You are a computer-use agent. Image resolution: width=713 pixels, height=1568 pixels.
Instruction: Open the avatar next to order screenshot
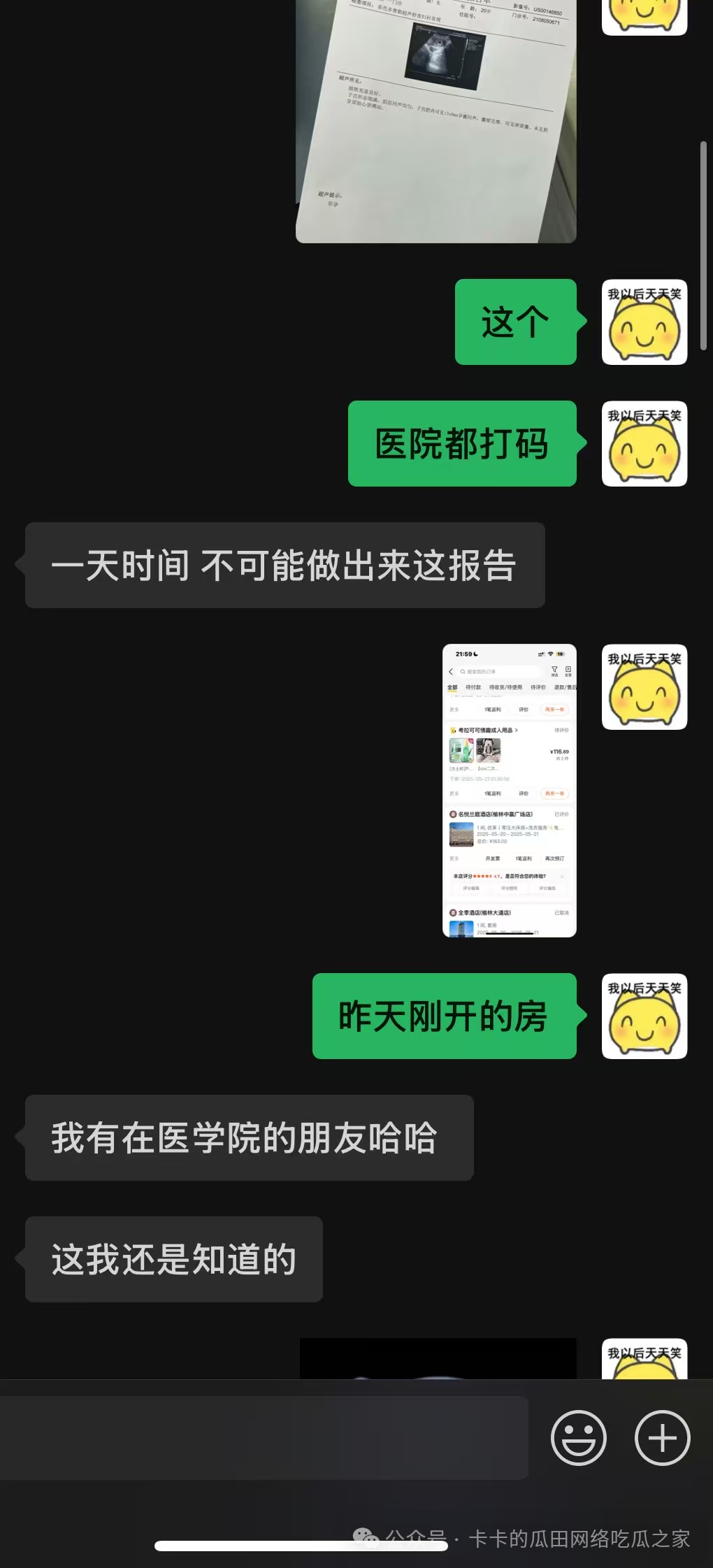point(644,686)
